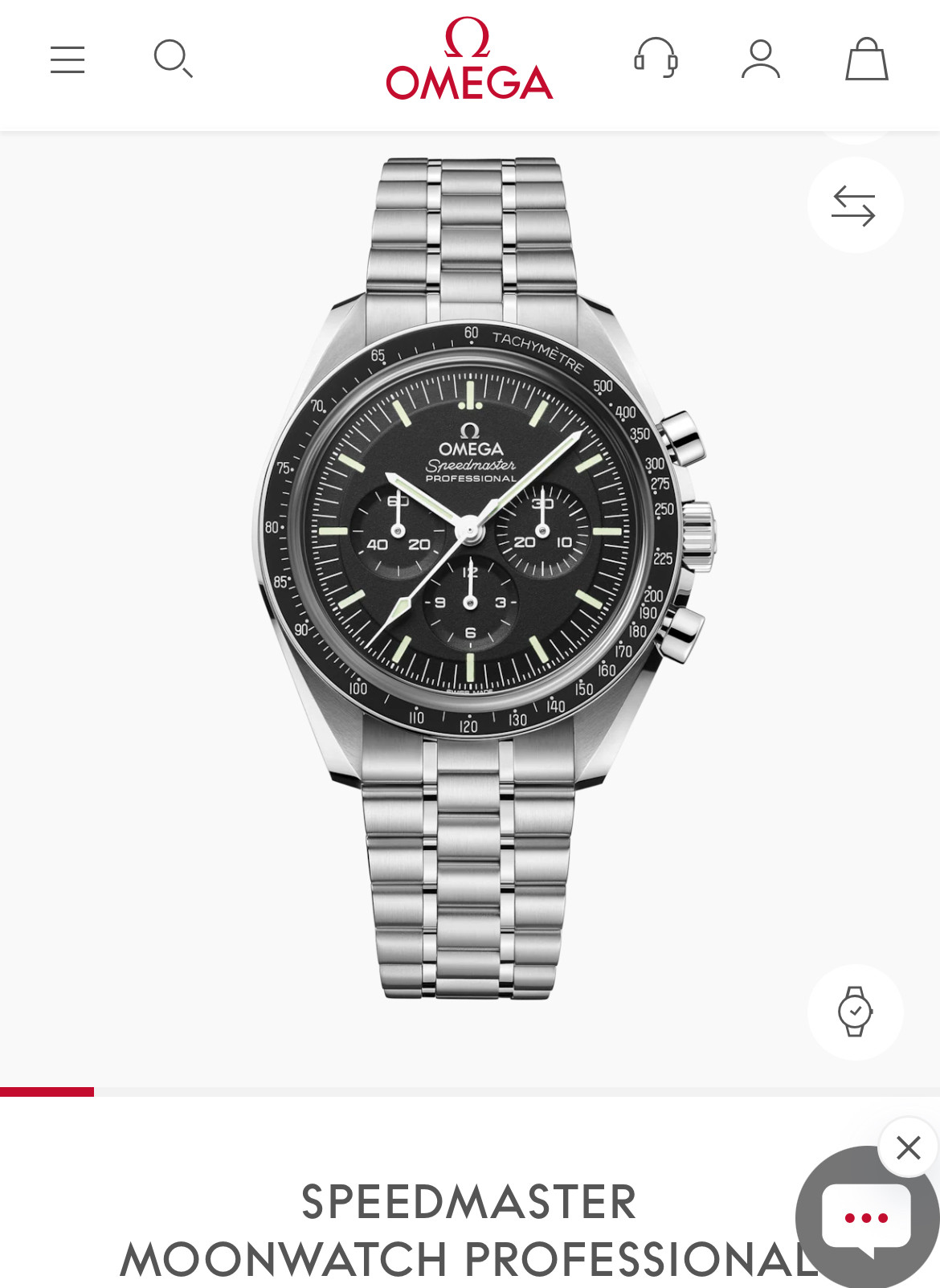Contact customer service via headset icon
Image resolution: width=940 pixels, height=1288 pixels.
click(x=656, y=59)
